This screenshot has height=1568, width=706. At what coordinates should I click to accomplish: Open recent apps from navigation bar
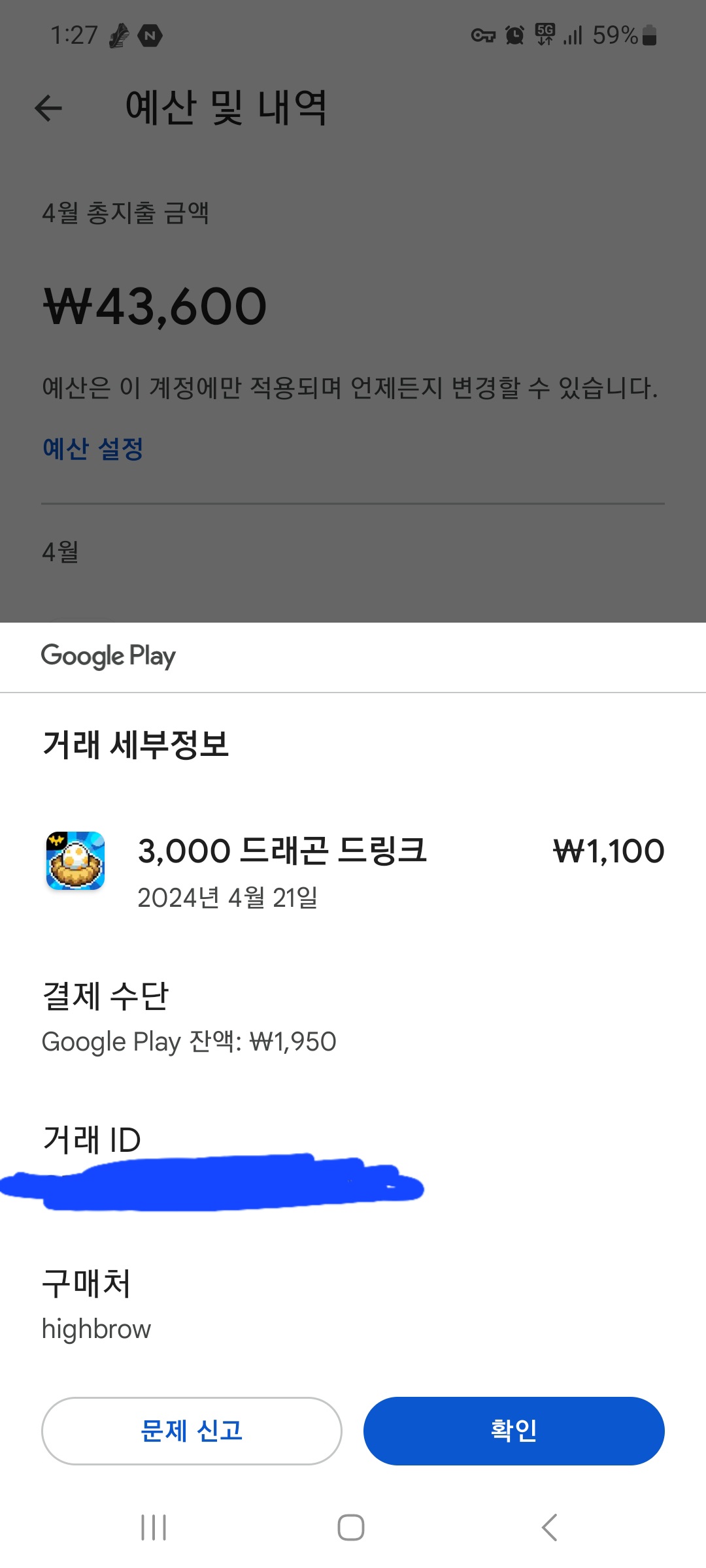tap(154, 1527)
